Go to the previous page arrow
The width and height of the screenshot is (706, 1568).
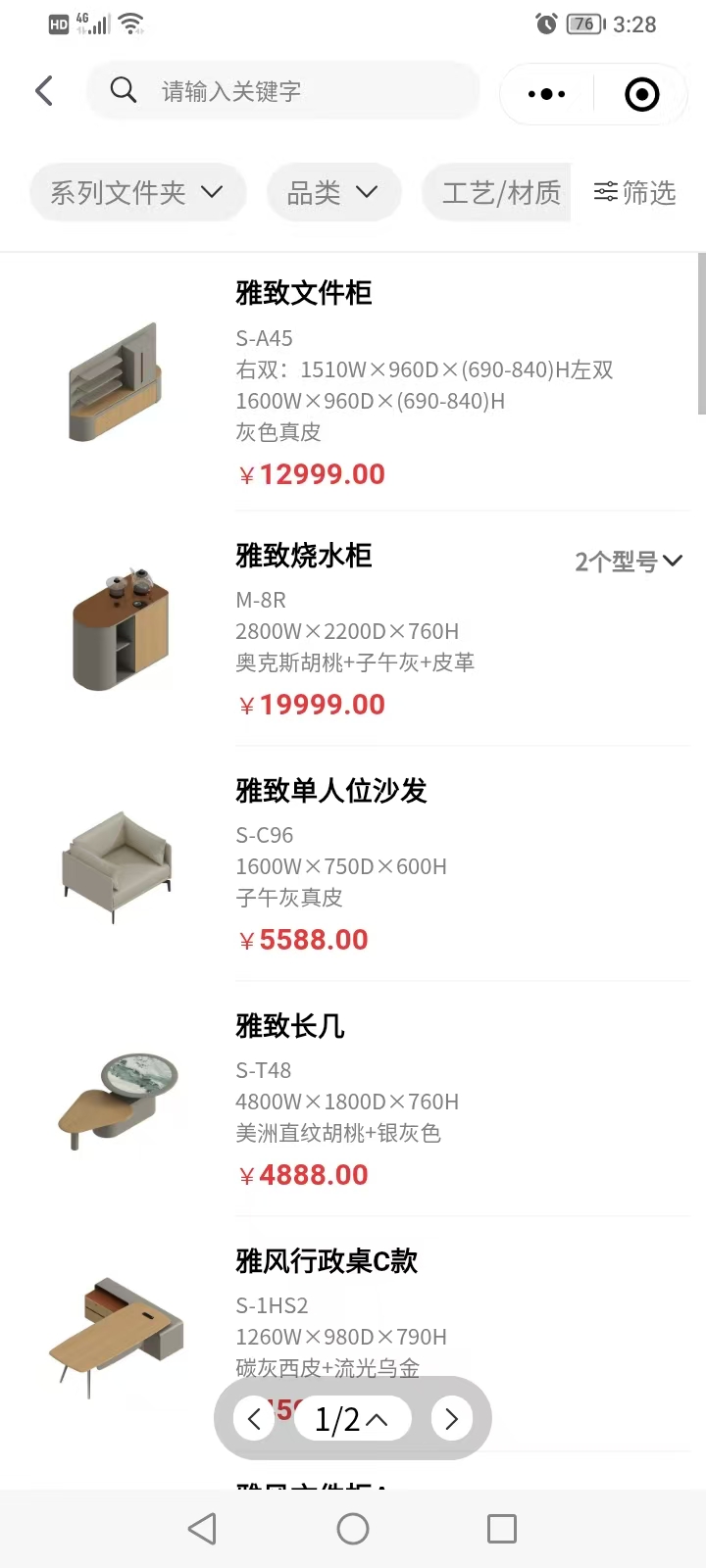tap(255, 1418)
